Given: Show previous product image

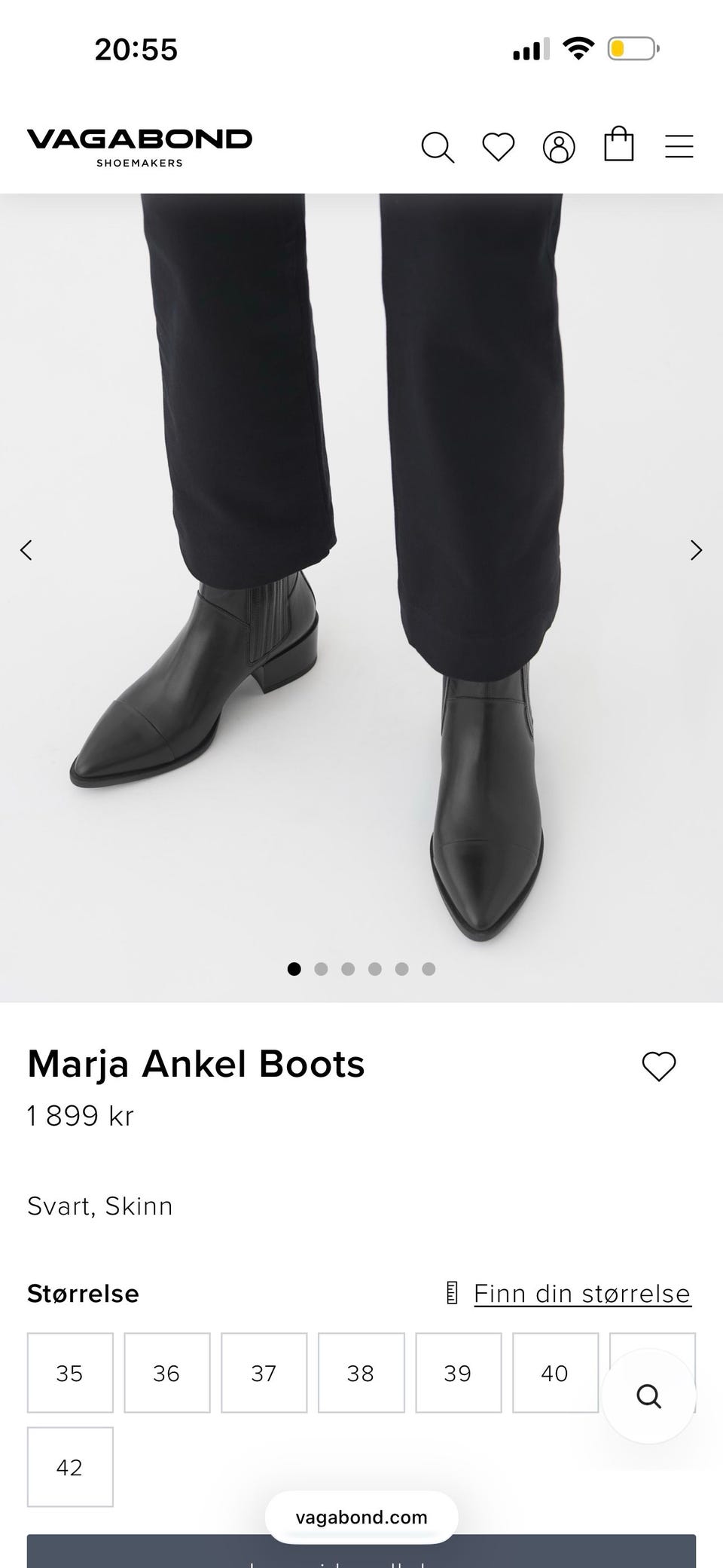Looking at the screenshot, I should pyautogui.click(x=26, y=550).
